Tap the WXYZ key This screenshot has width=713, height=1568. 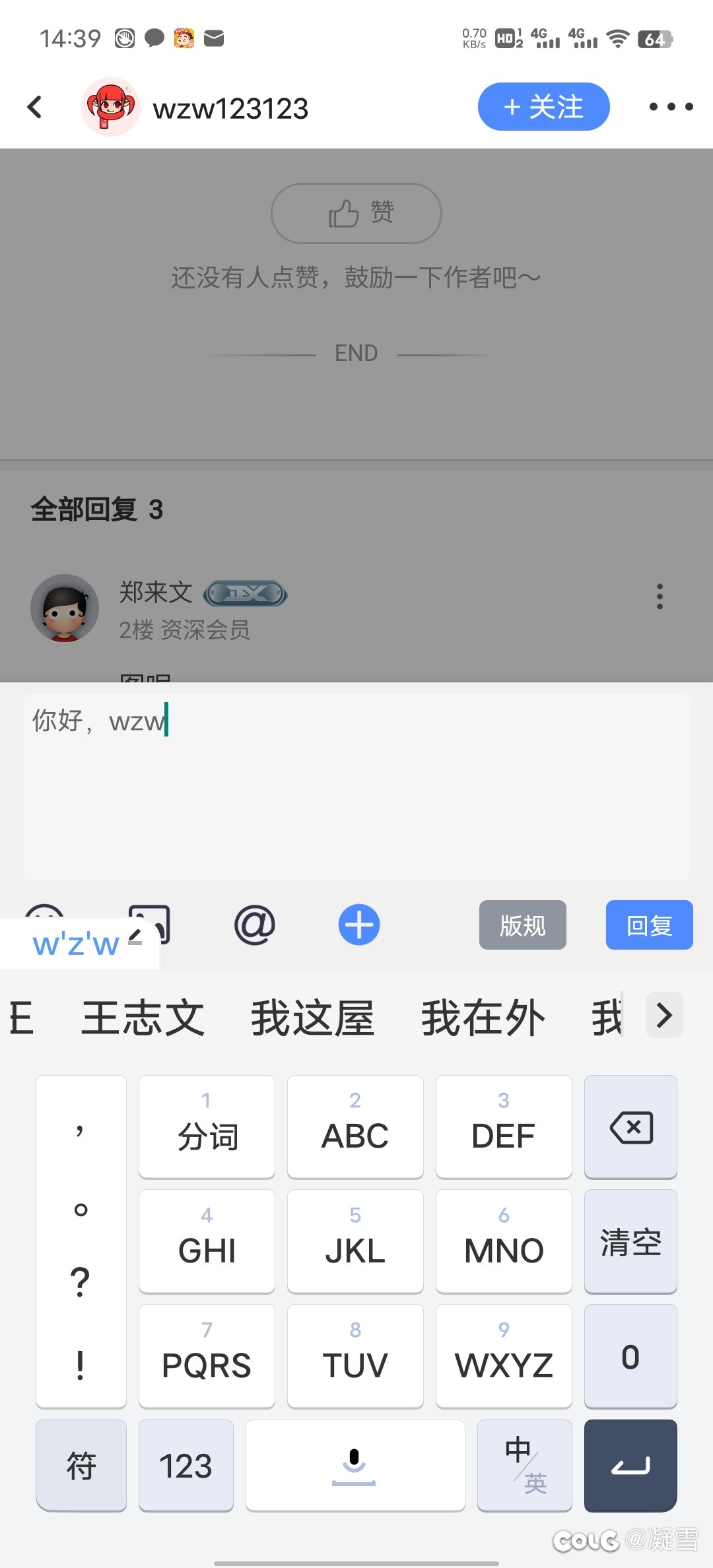[x=504, y=1356]
